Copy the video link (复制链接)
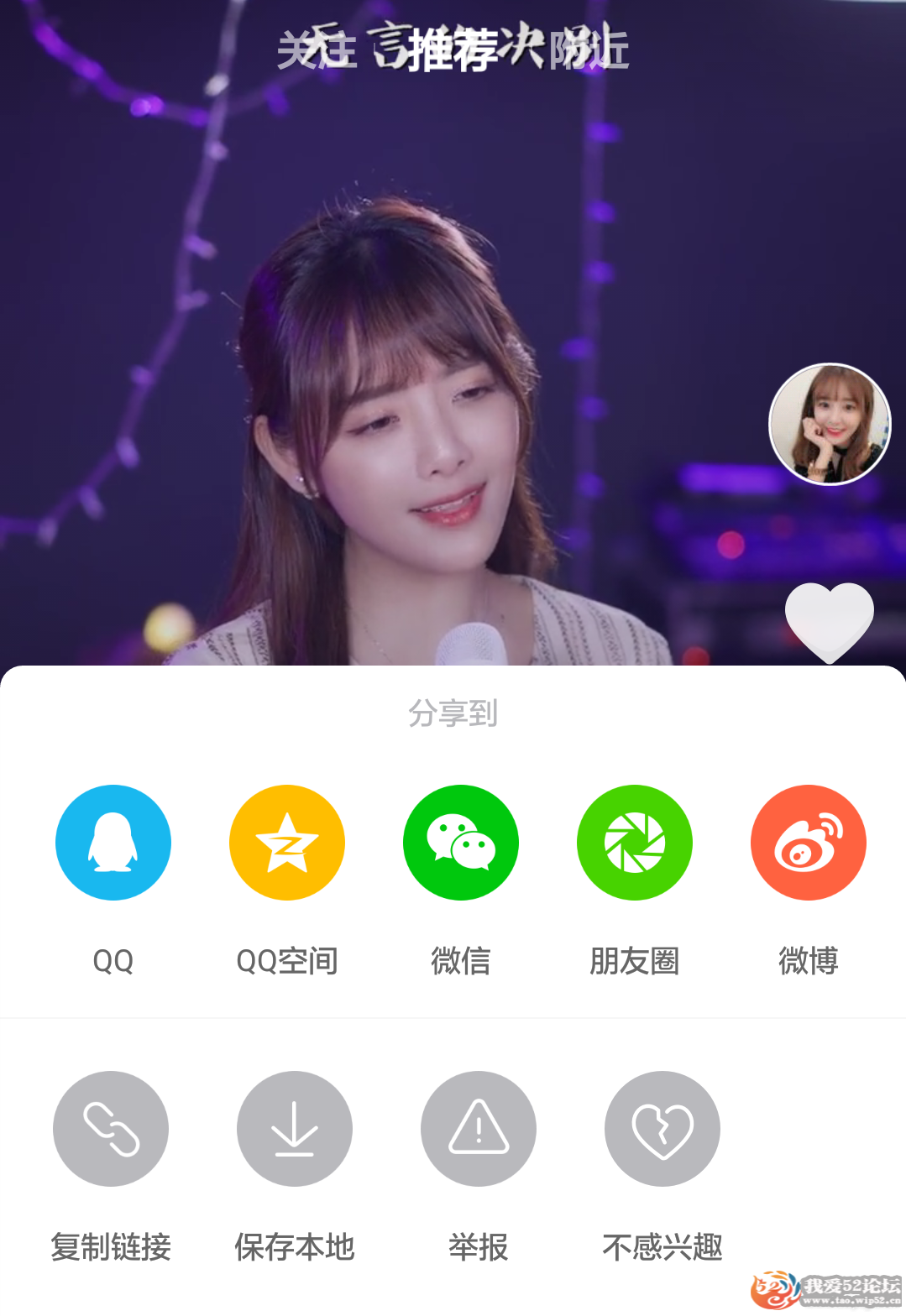 pos(111,1129)
